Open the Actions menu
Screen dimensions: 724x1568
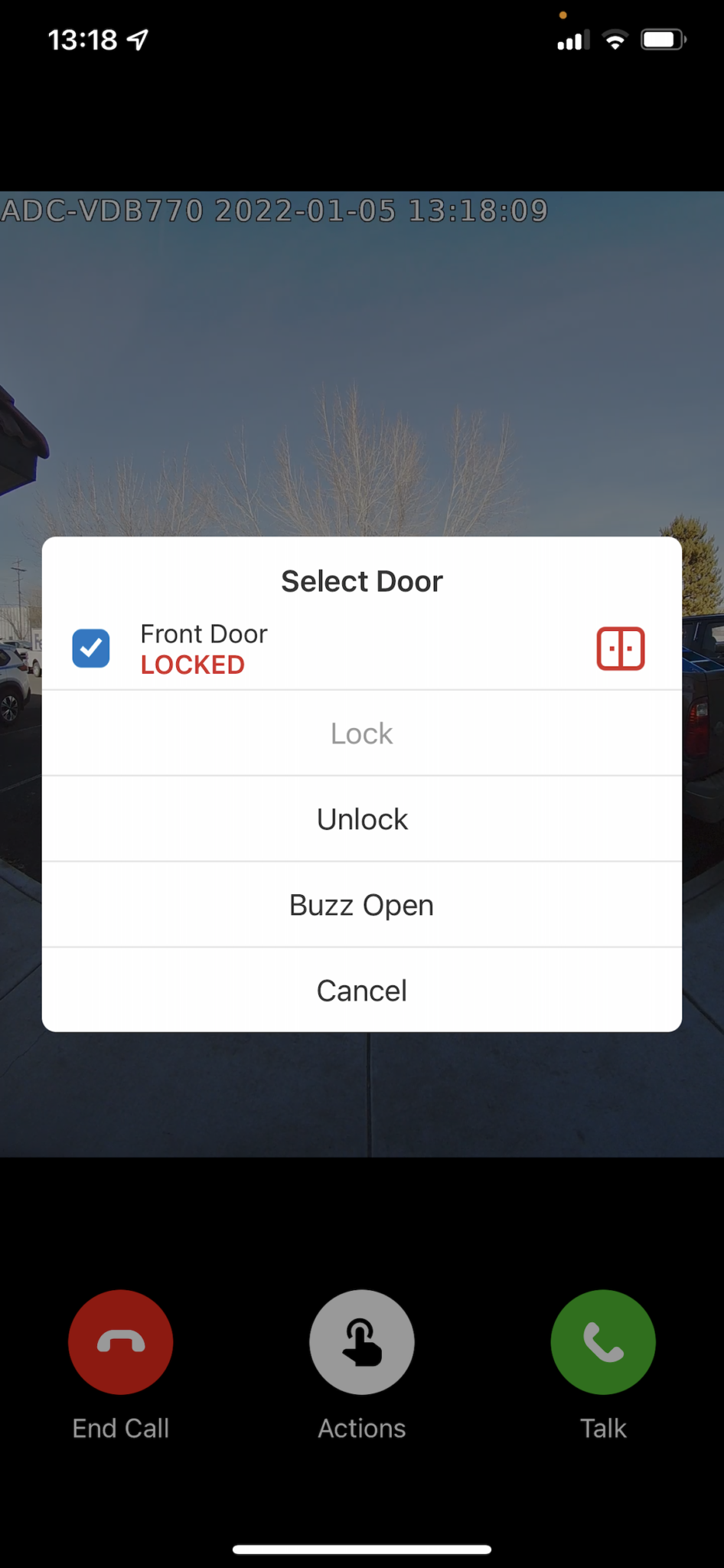(362, 1342)
